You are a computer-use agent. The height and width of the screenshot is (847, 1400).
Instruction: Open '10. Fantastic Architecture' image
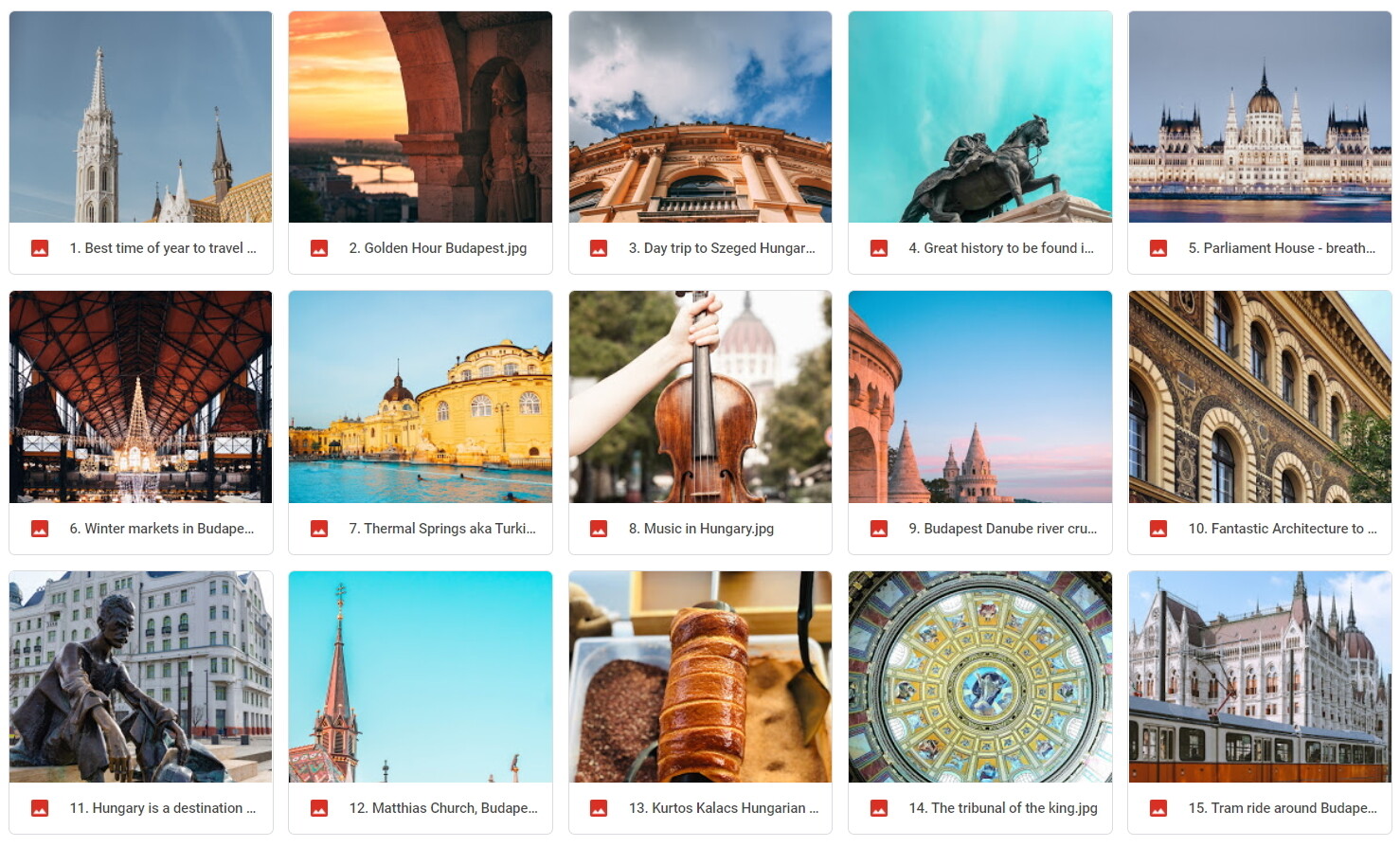[1259, 397]
